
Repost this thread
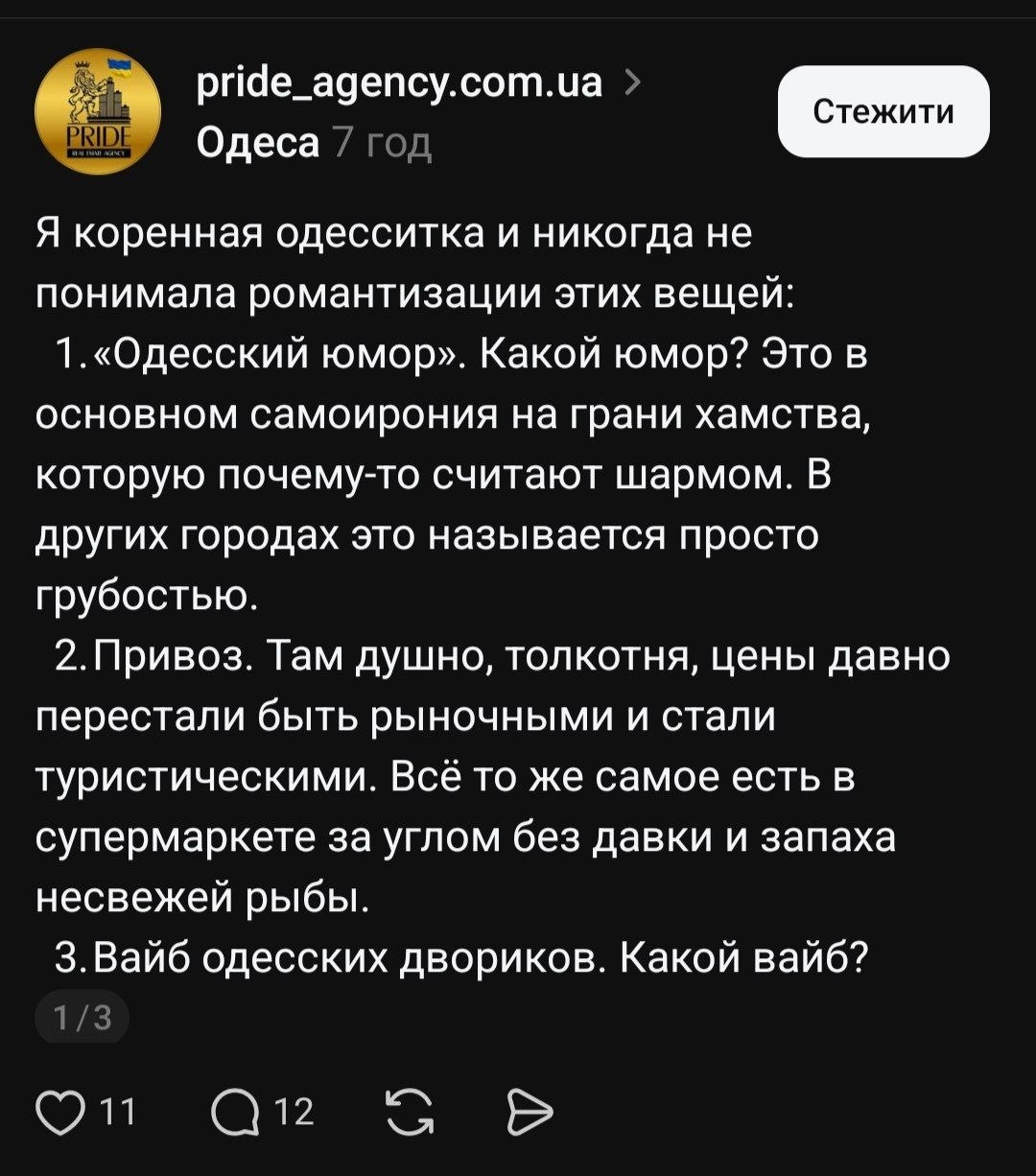click(410, 1113)
